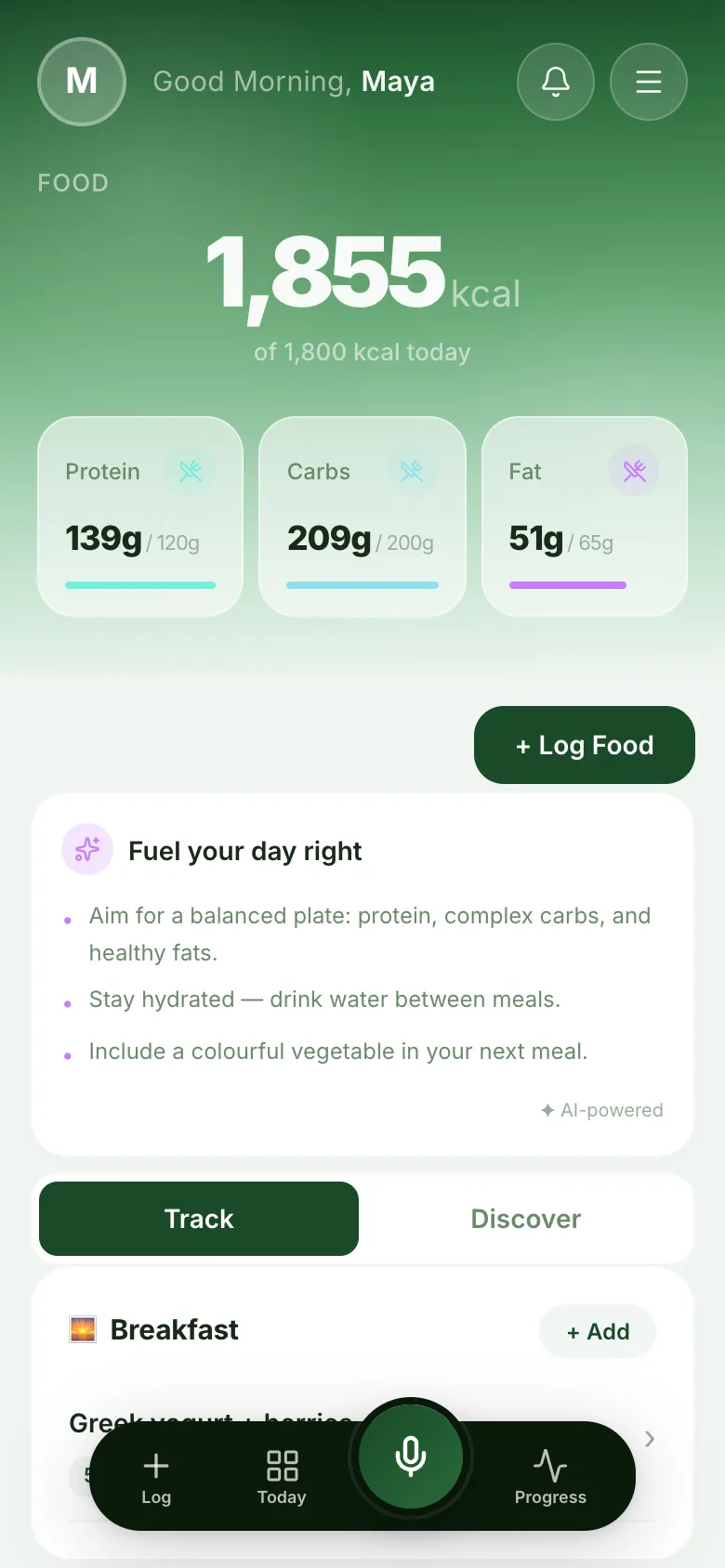The width and height of the screenshot is (725, 1568).
Task: Open the Progress tab
Action: click(x=550, y=1477)
